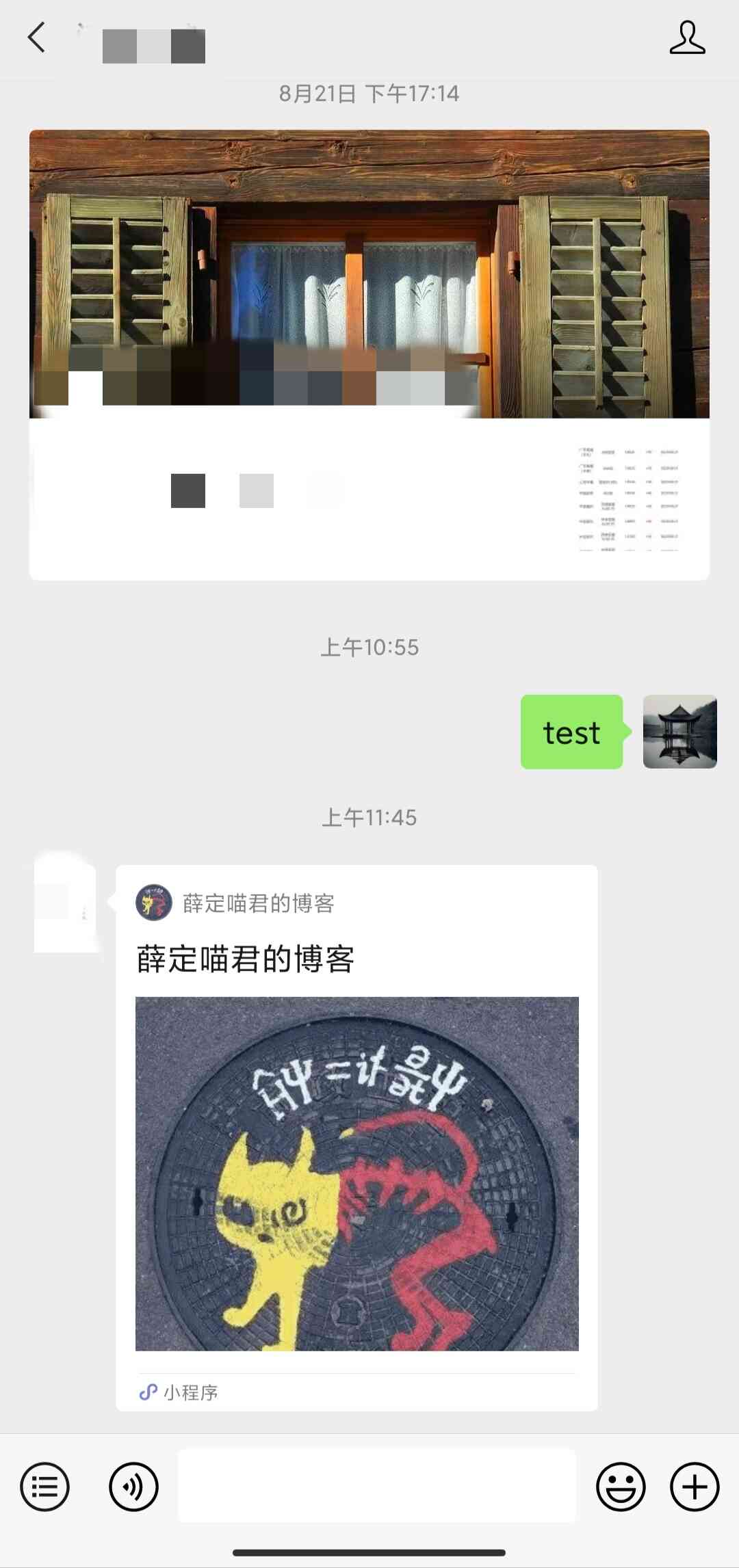Go back to the chat list

pyautogui.click(x=37, y=37)
